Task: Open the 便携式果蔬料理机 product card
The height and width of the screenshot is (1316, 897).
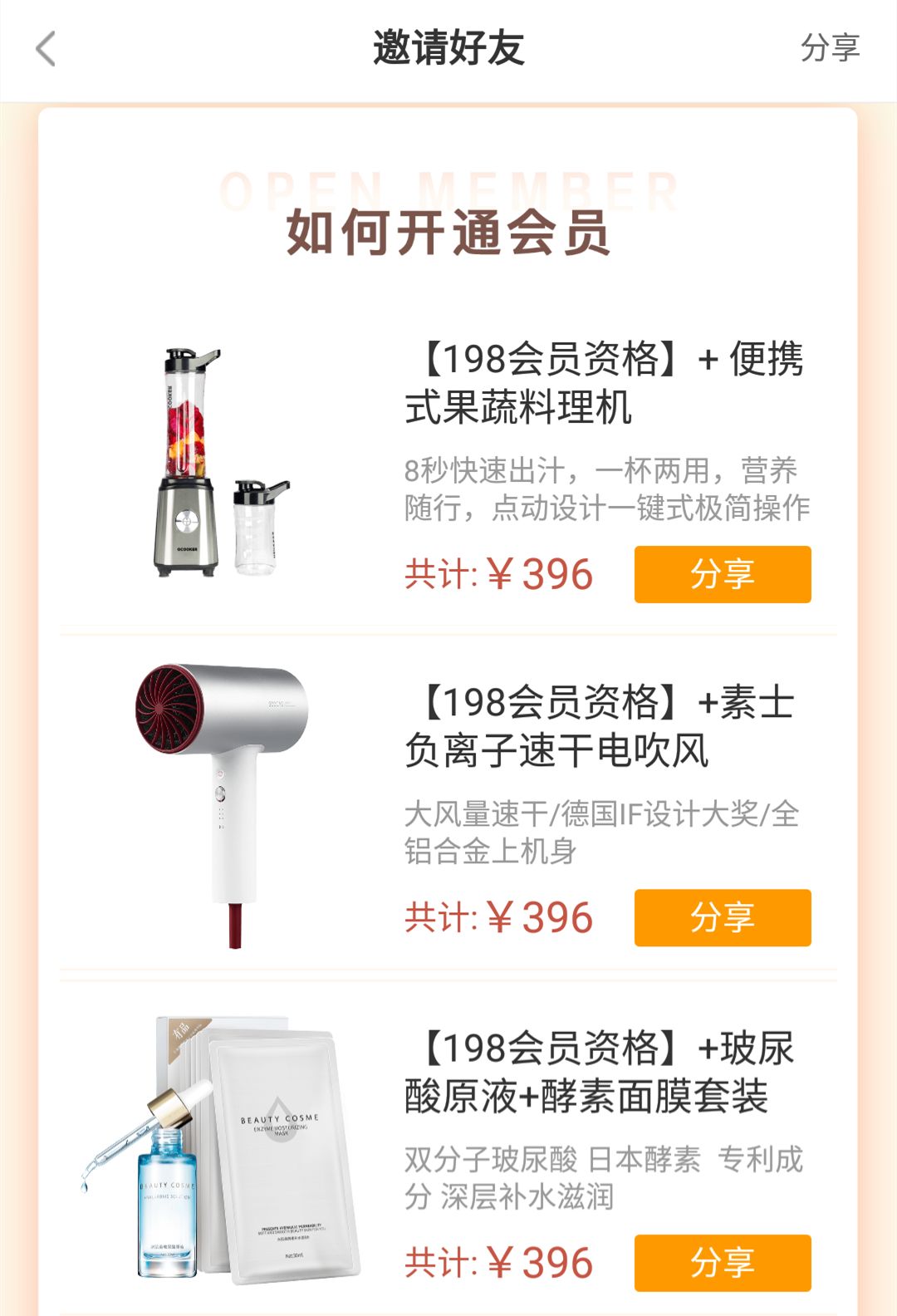Action: (604, 383)
